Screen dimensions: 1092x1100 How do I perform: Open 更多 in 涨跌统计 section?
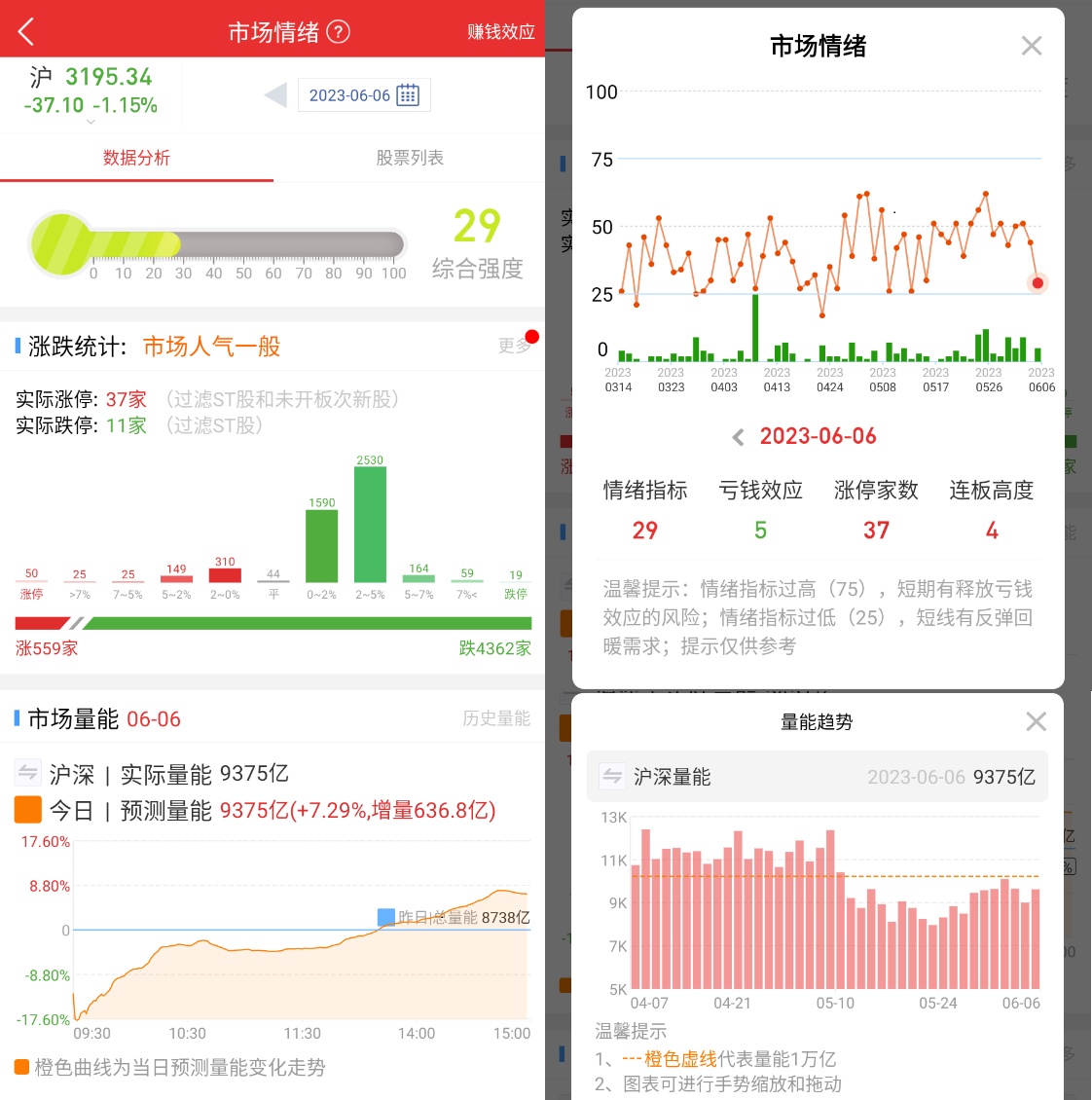click(x=515, y=346)
